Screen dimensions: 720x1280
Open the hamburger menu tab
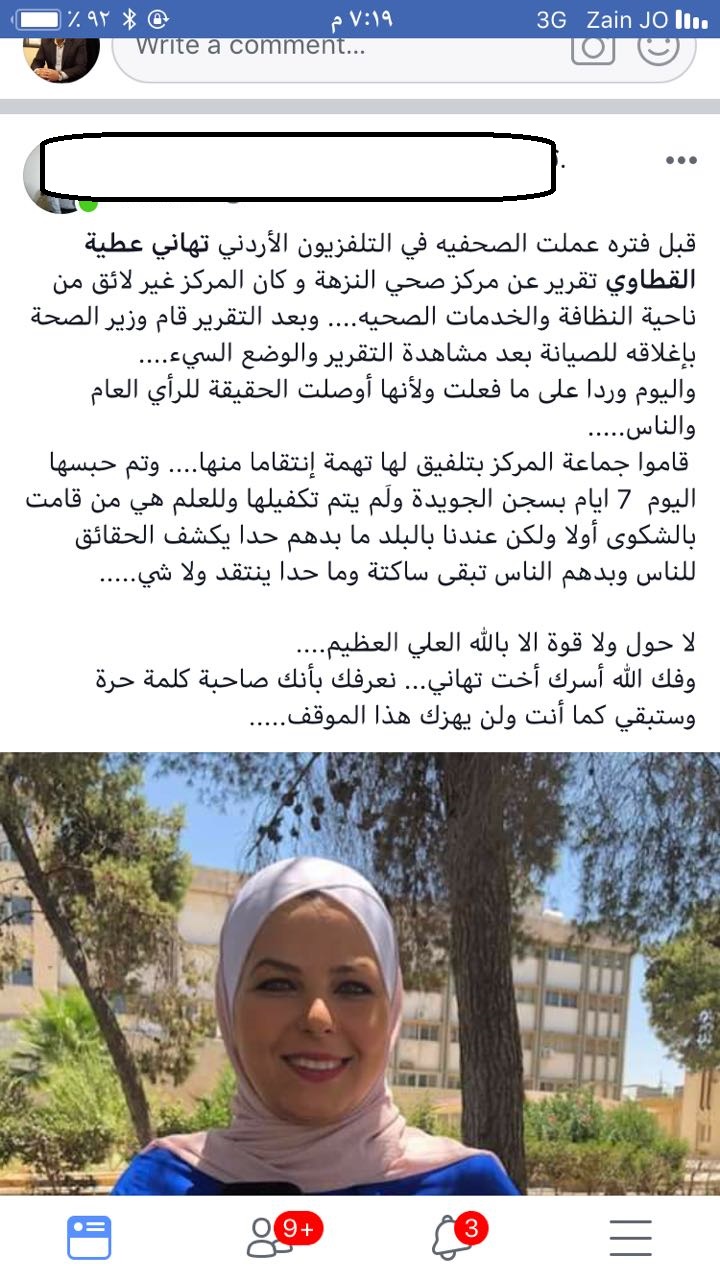[631, 1238]
